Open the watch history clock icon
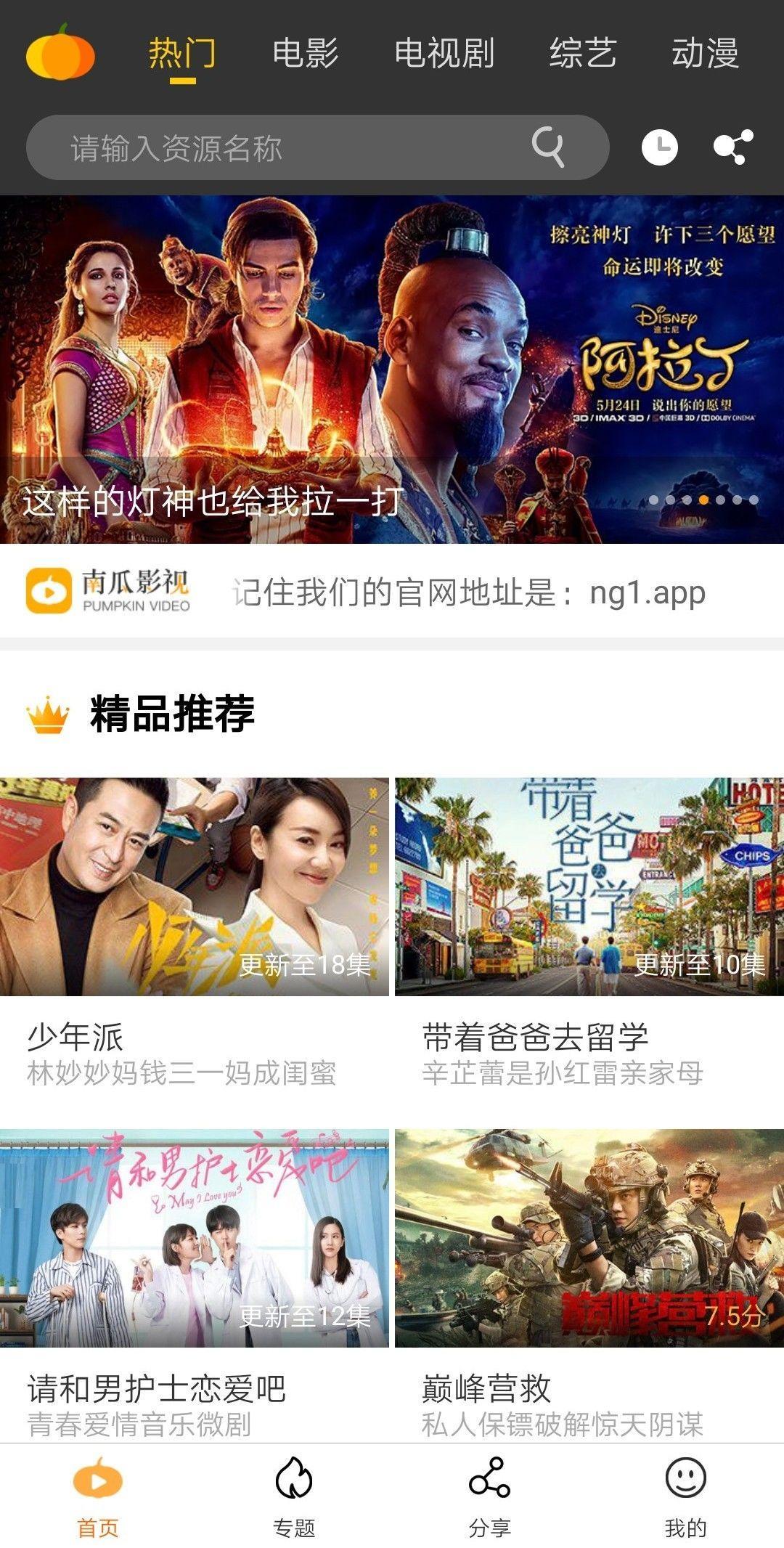The image size is (784, 1548). pyautogui.click(x=659, y=147)
